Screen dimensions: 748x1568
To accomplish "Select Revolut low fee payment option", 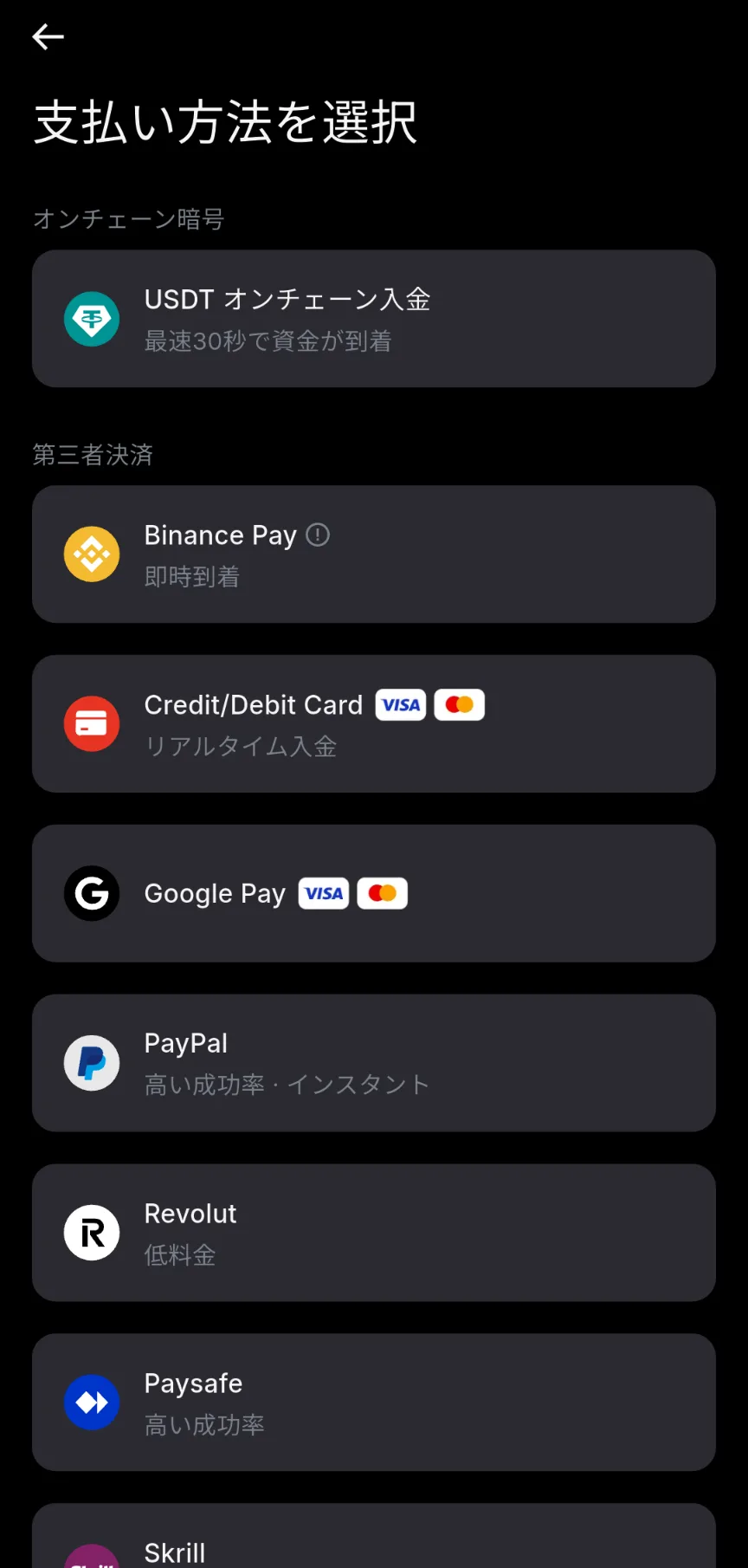I will [x=374, y=1232].
